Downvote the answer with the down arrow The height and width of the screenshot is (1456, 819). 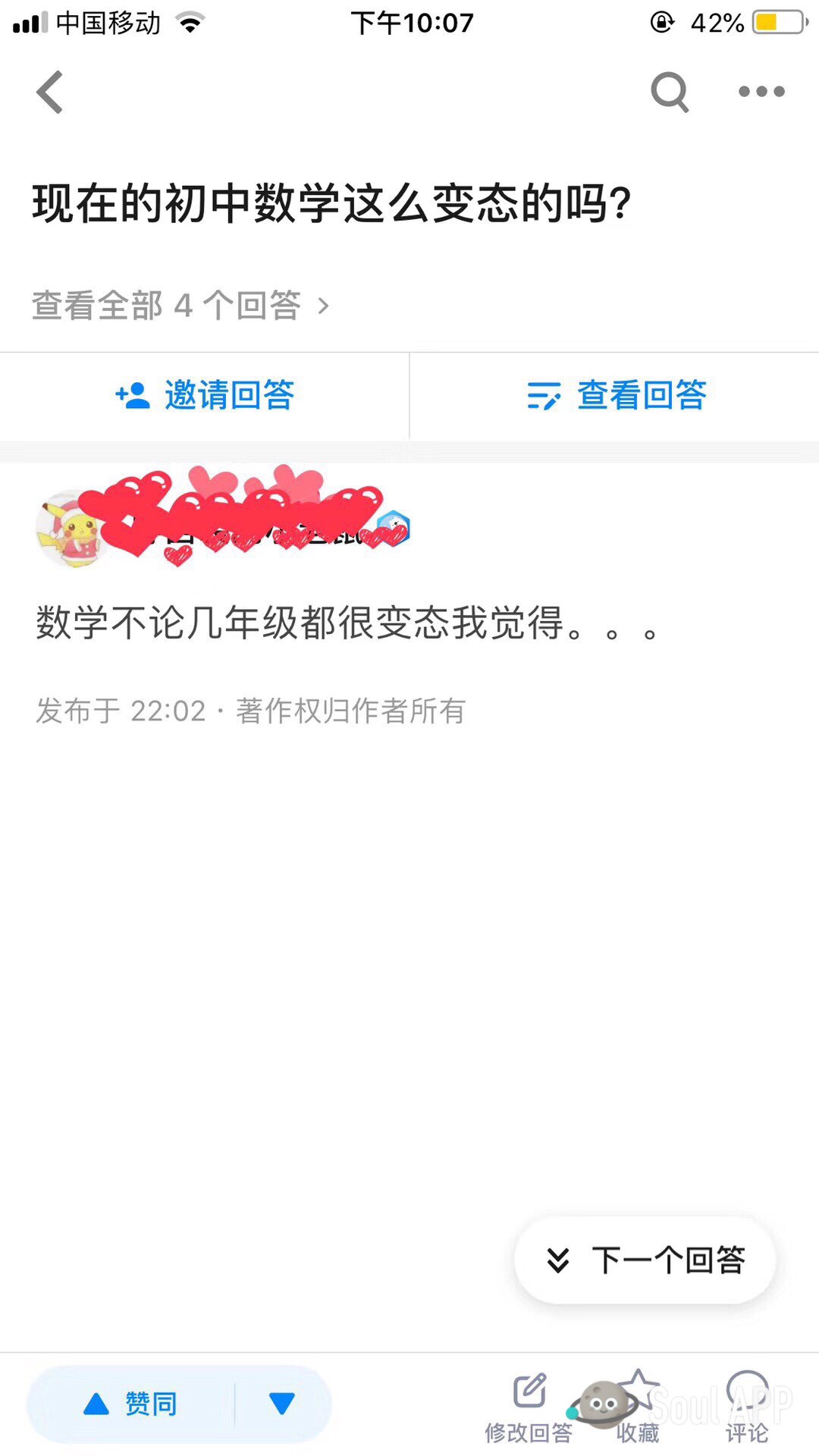coord(281,1404)
